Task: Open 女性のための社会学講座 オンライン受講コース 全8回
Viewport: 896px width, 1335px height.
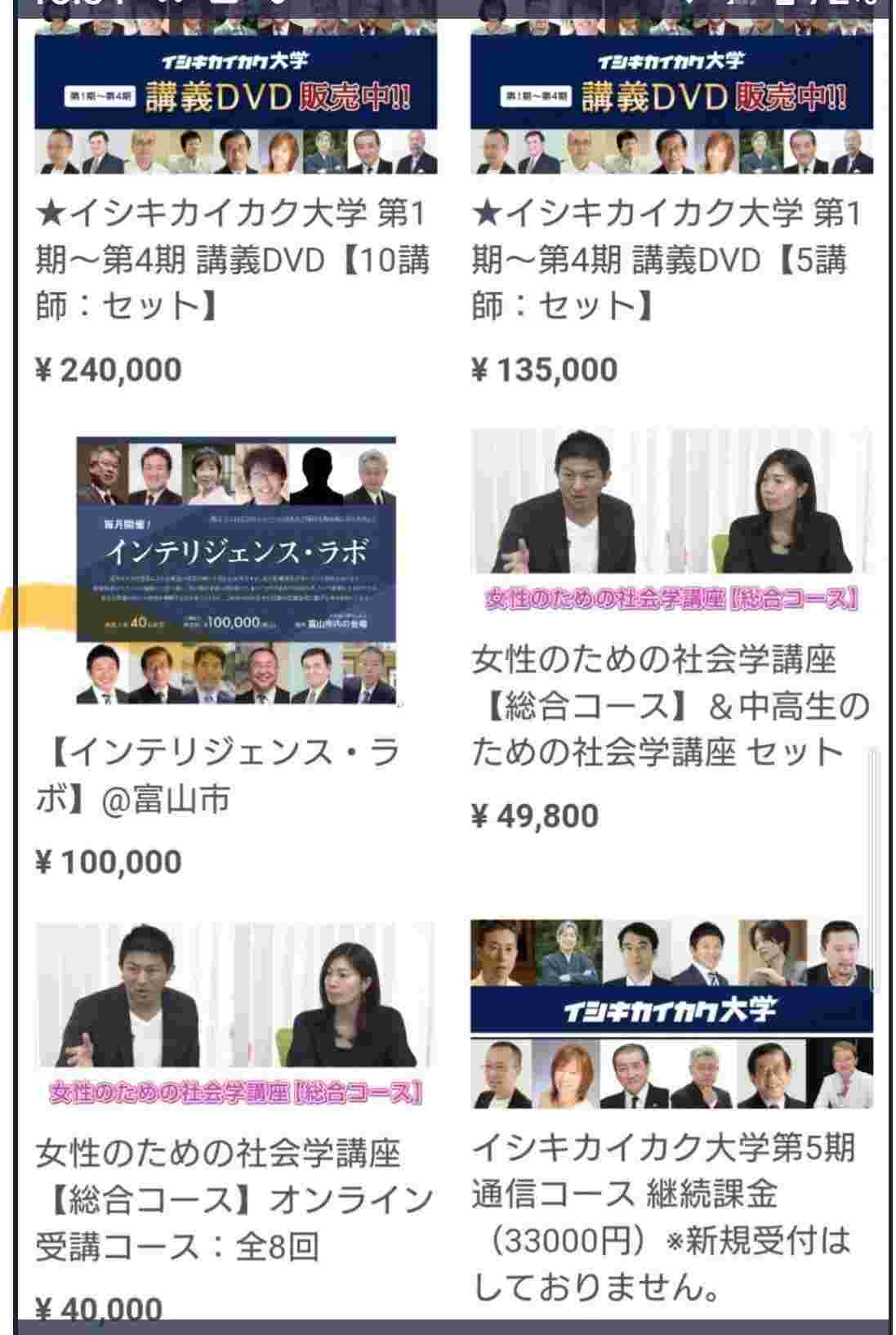Action: point(235,1199)
